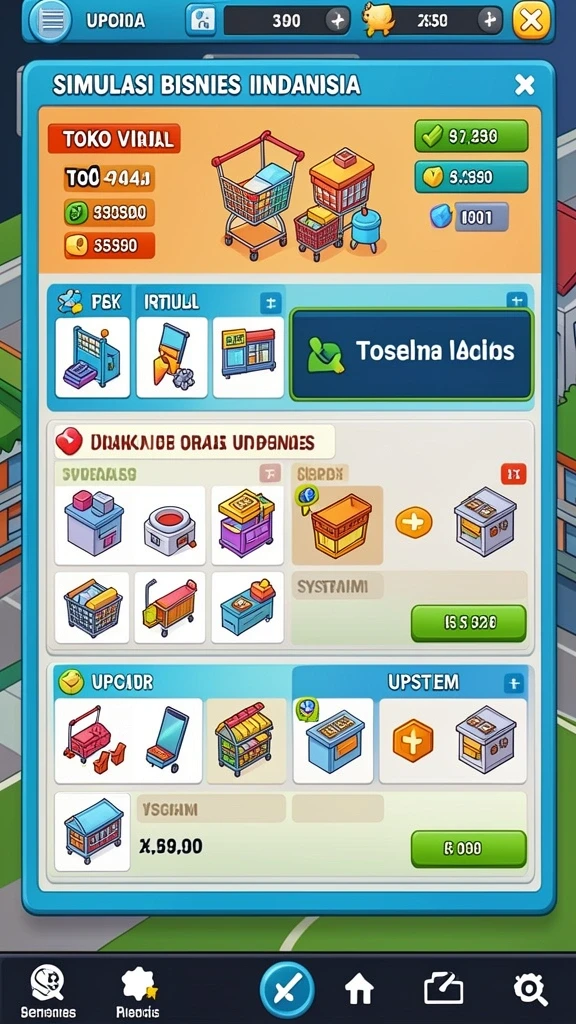Viewport: 576px width, 1024px height.
Task: Open the menu button beside UPOIDA
Action: pos(52,20)
